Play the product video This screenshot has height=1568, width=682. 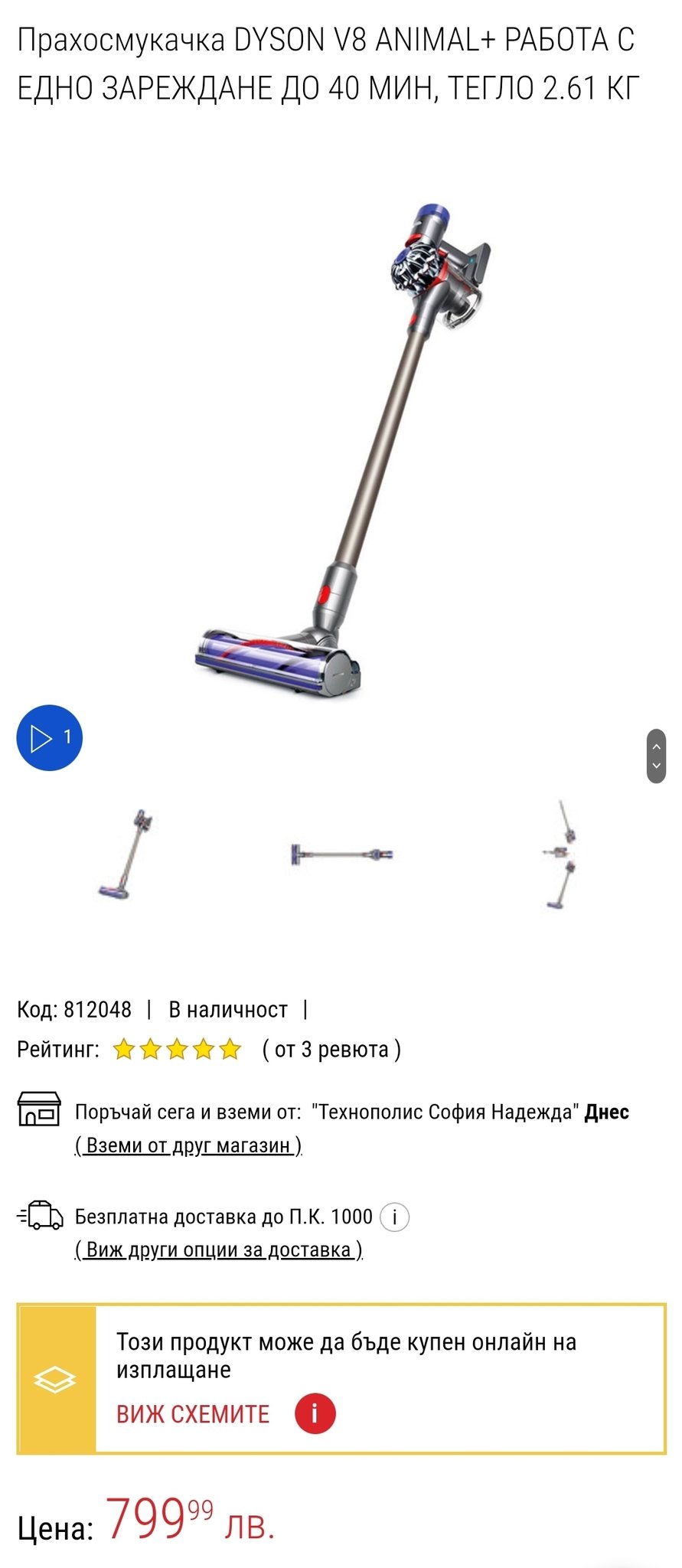49,737
